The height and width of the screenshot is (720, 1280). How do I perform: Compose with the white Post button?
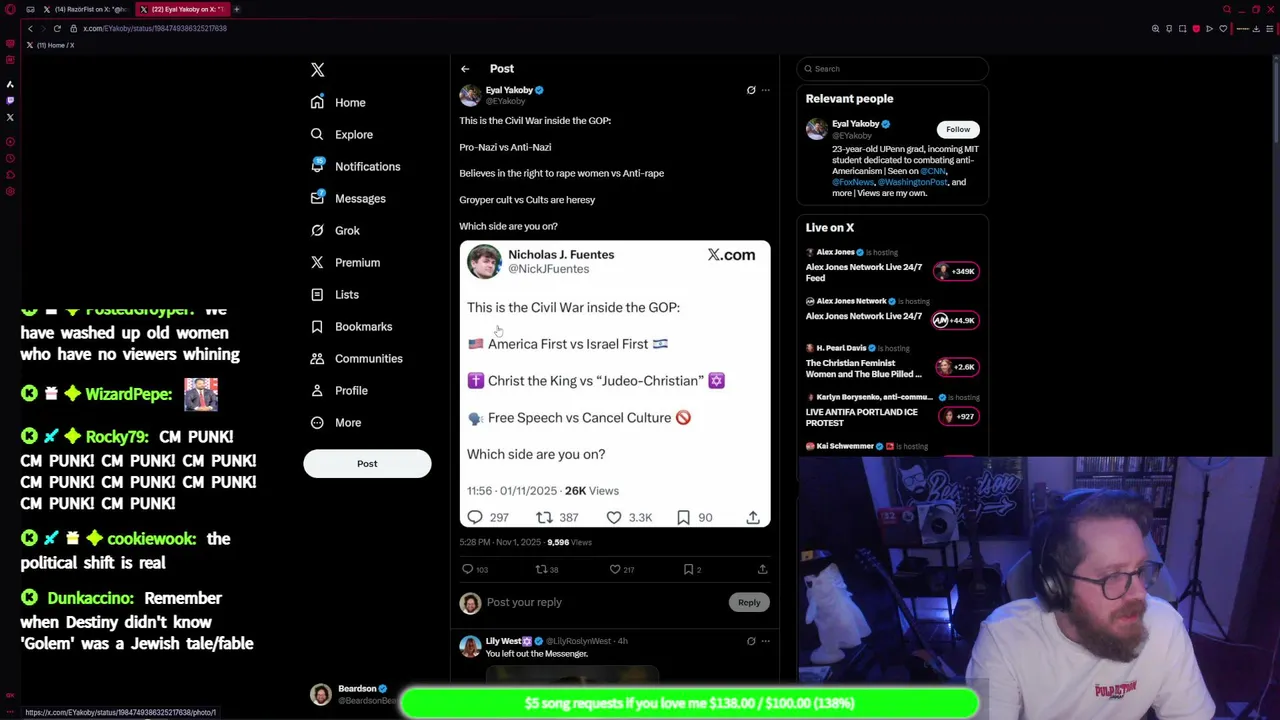367,464
